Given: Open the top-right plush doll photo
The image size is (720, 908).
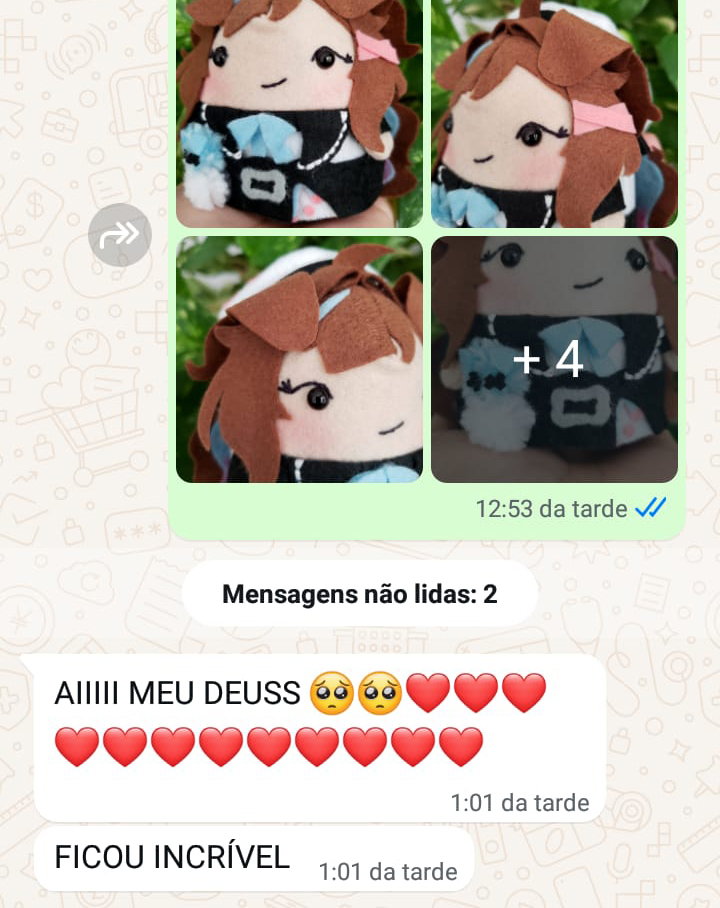Looking at the screenshot, I should (554, 113).
